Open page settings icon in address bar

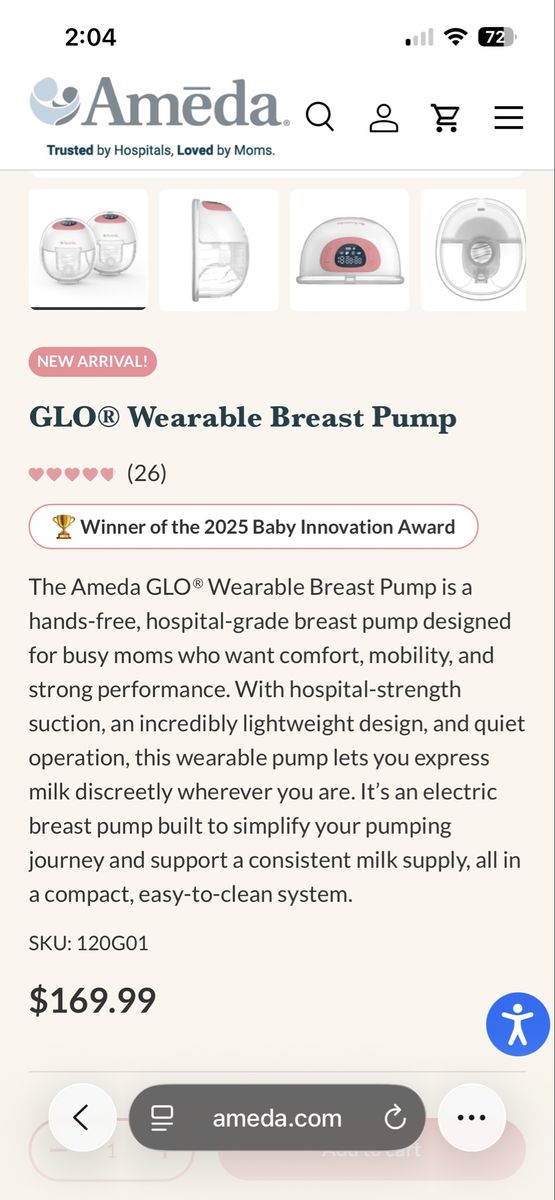tap(163, 1118)
